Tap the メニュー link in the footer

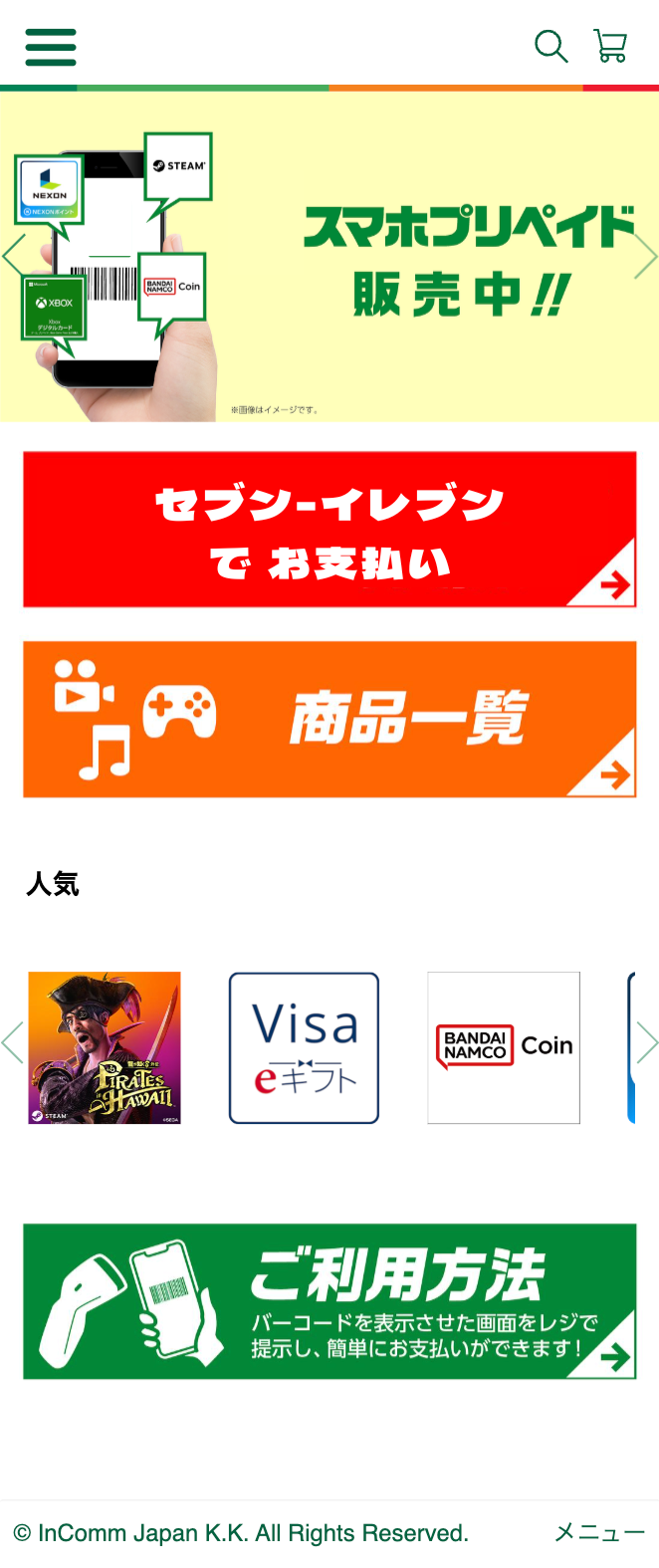tap(599, 1532)
